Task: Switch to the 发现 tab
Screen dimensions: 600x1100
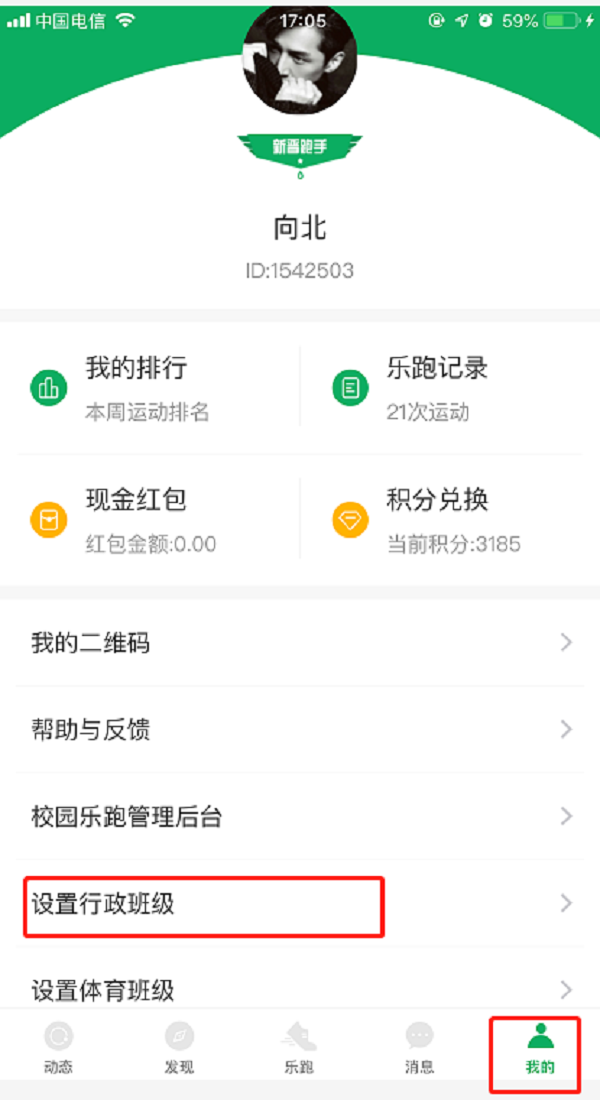Action: (x=179, y=1048)
